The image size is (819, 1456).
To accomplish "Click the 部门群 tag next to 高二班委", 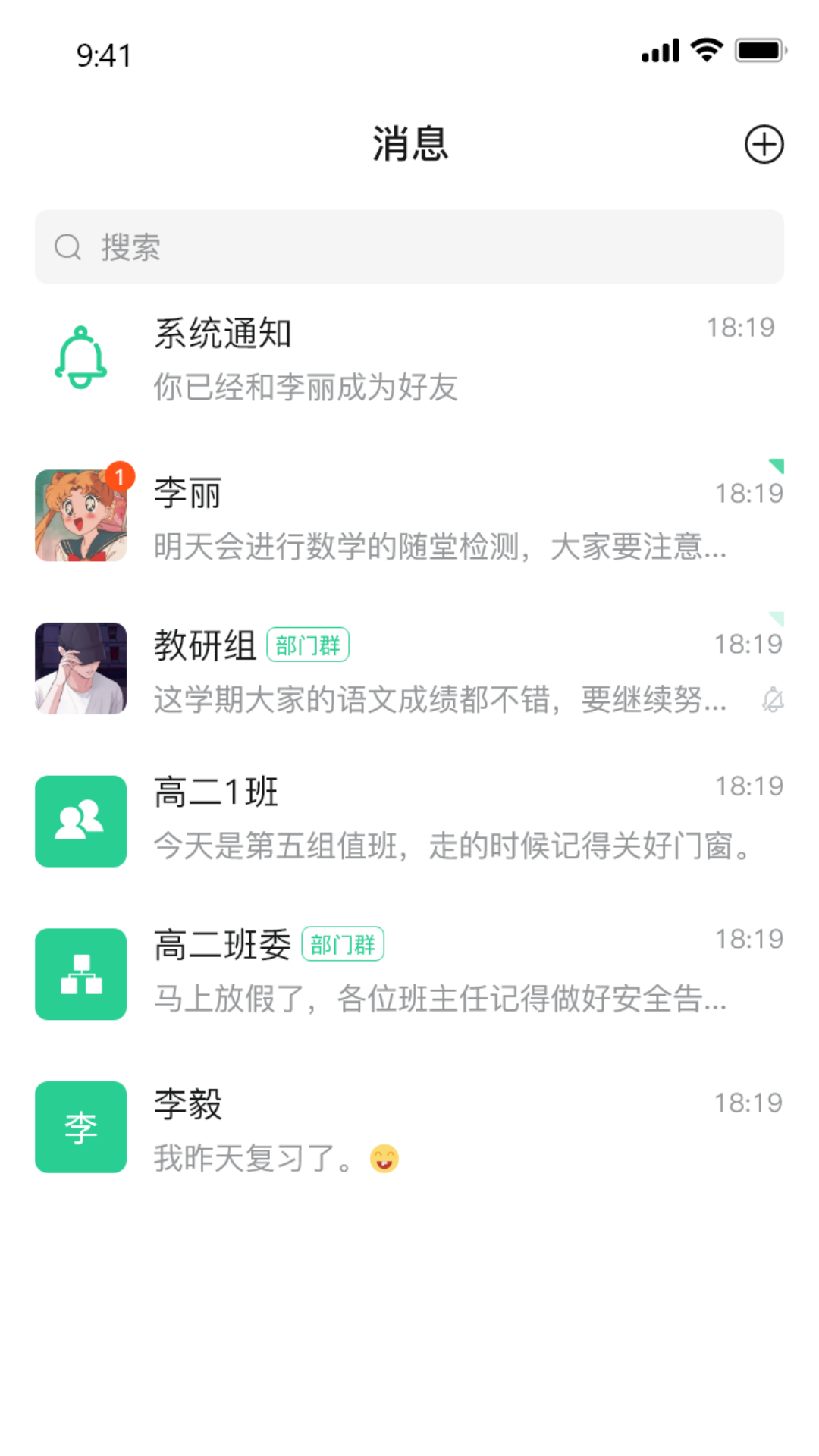I will tap(344, 944).
